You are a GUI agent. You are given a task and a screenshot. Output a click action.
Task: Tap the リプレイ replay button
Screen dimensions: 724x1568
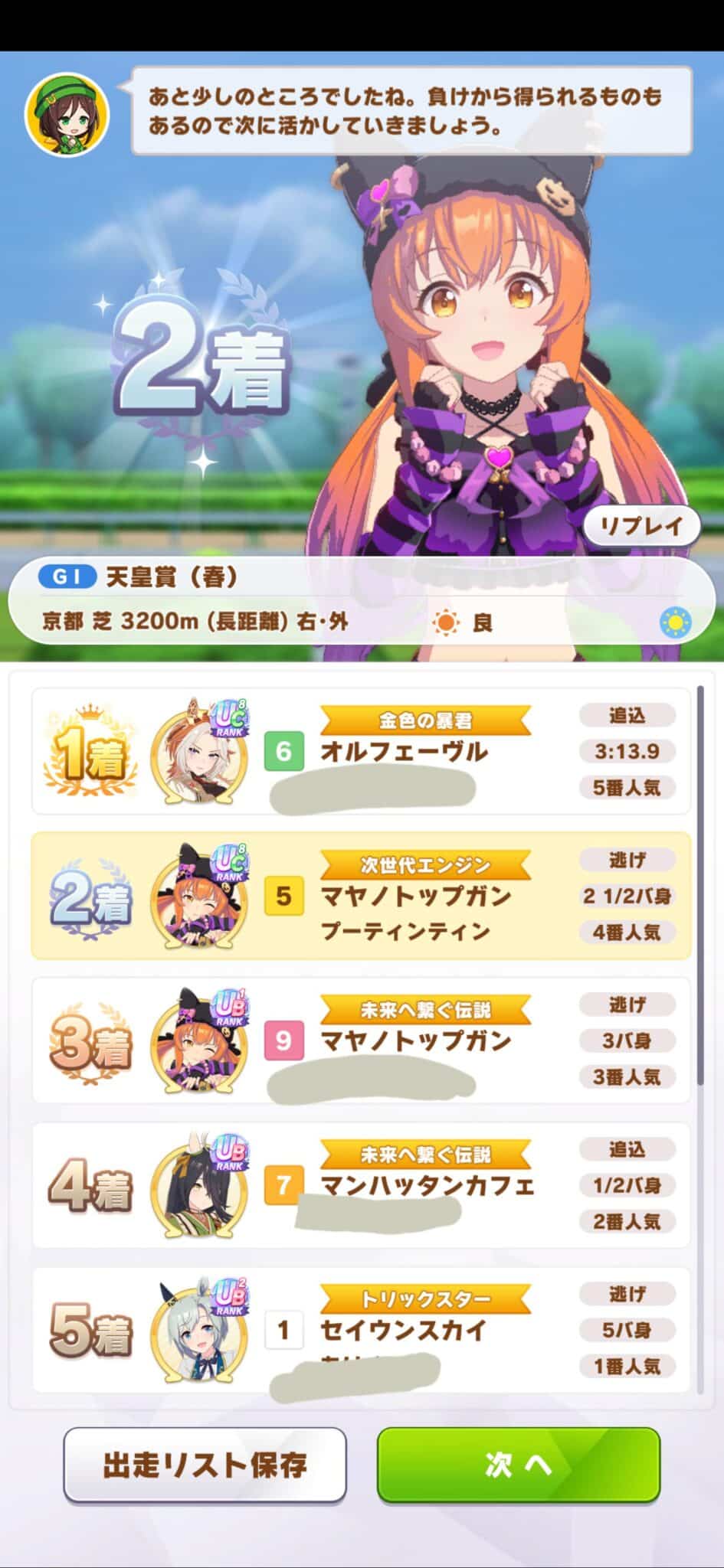tap(641, 525)
